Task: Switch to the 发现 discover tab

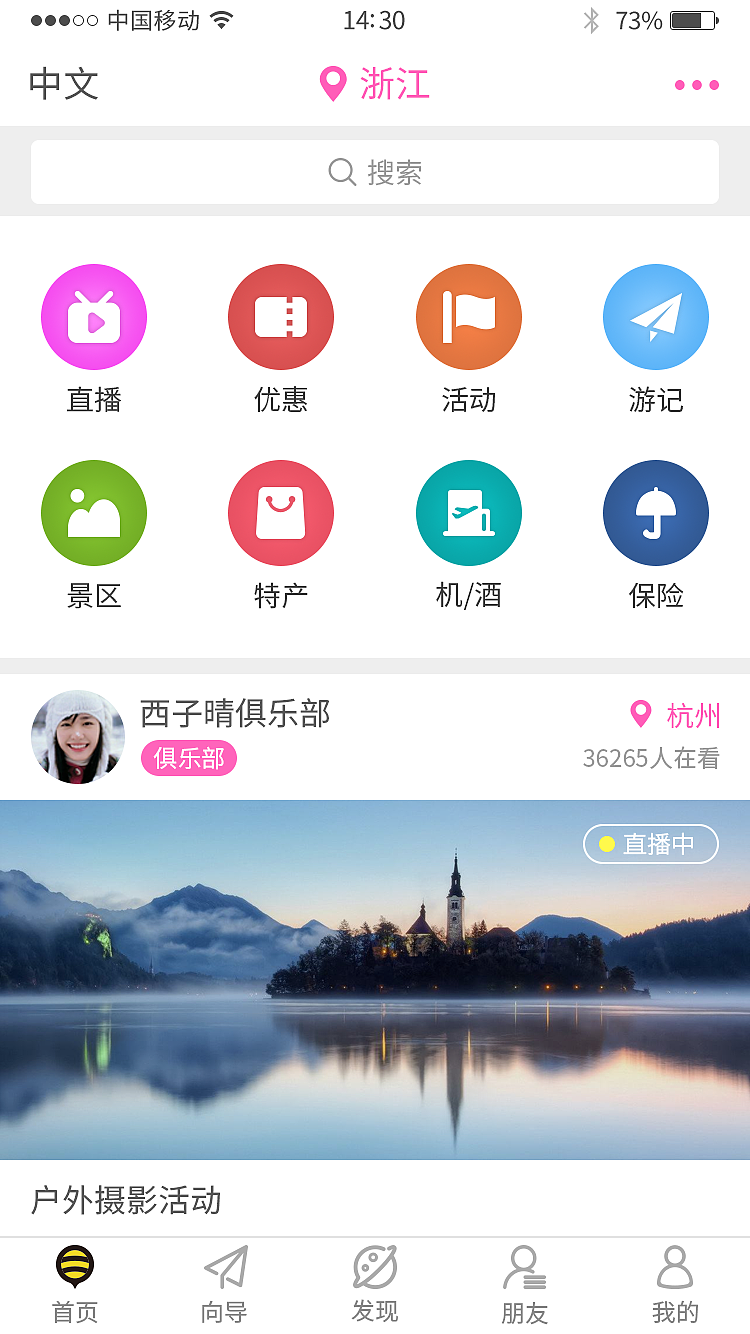Action: (374, 1283)
